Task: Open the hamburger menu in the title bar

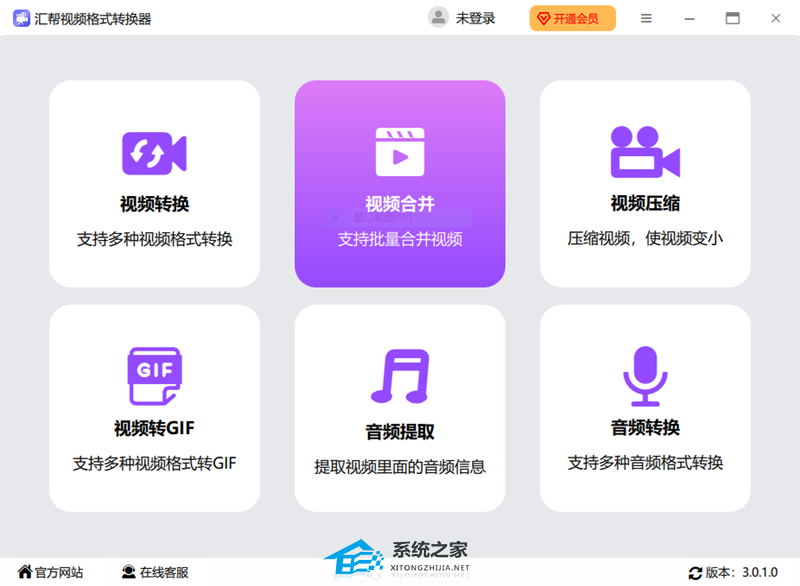Action: click(x=646, y=18)
